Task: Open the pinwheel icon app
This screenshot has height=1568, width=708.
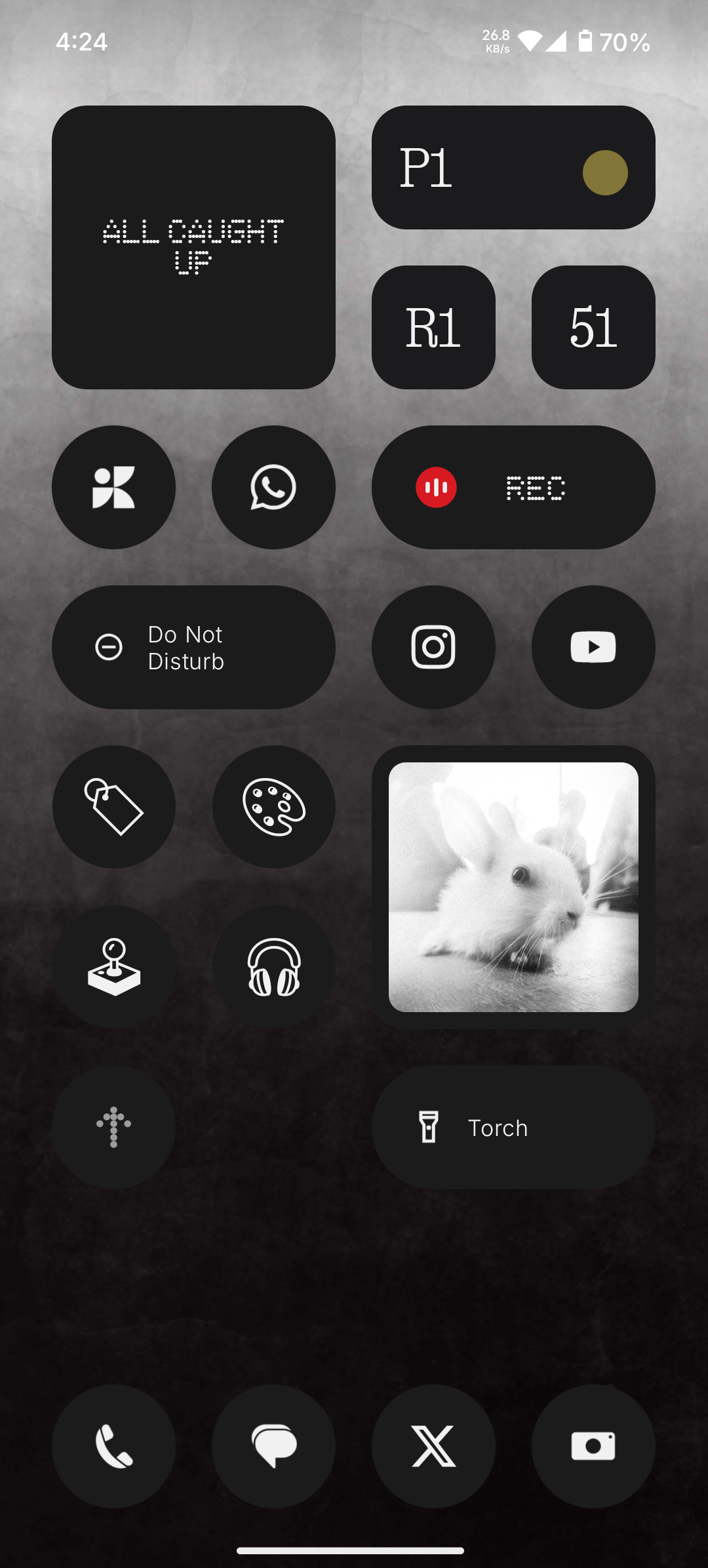Action: point(113,487)
